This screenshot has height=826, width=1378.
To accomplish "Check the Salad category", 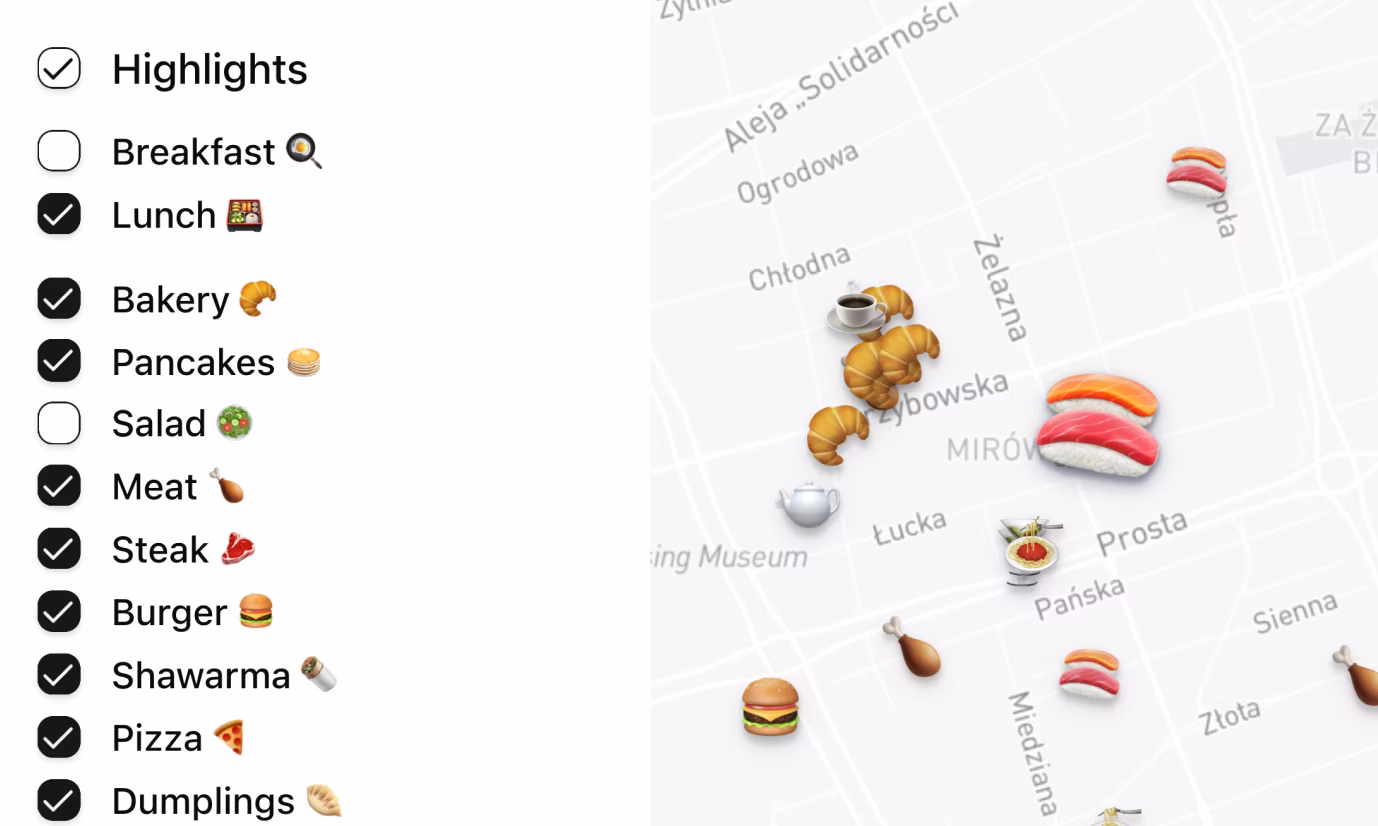I will [59, 424].
